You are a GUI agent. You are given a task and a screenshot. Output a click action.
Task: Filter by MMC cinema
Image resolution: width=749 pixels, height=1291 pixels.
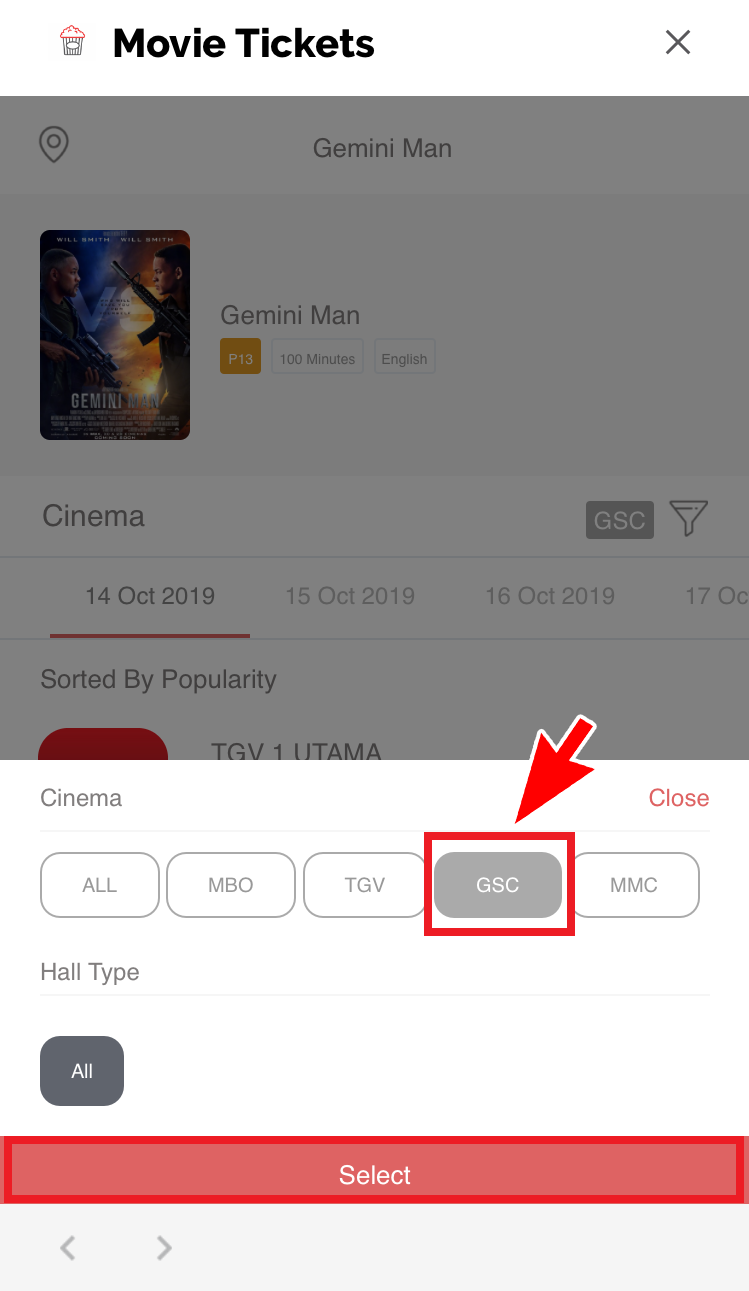(633, 885)
